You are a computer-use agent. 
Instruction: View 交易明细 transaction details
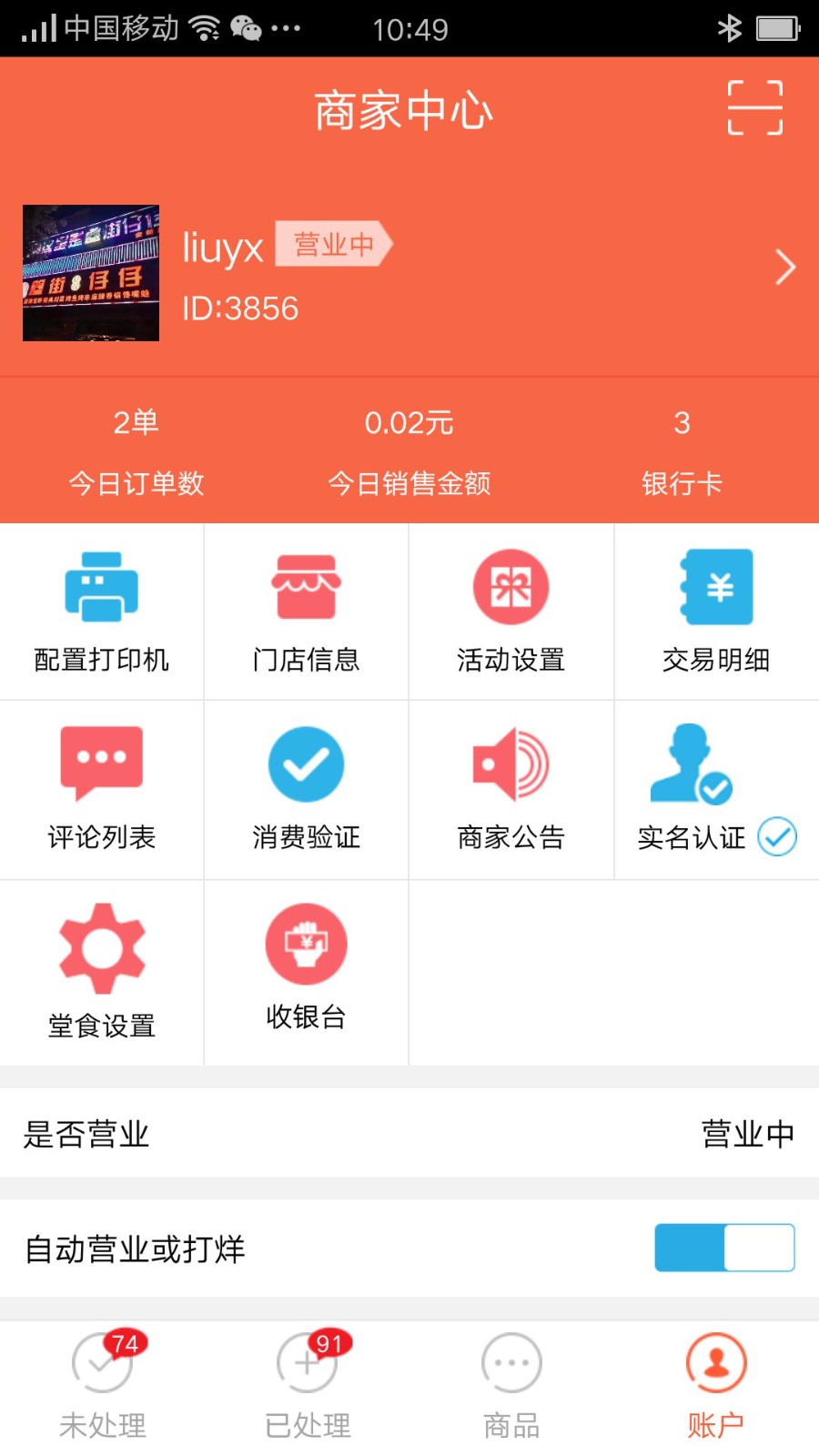point(716,612)
